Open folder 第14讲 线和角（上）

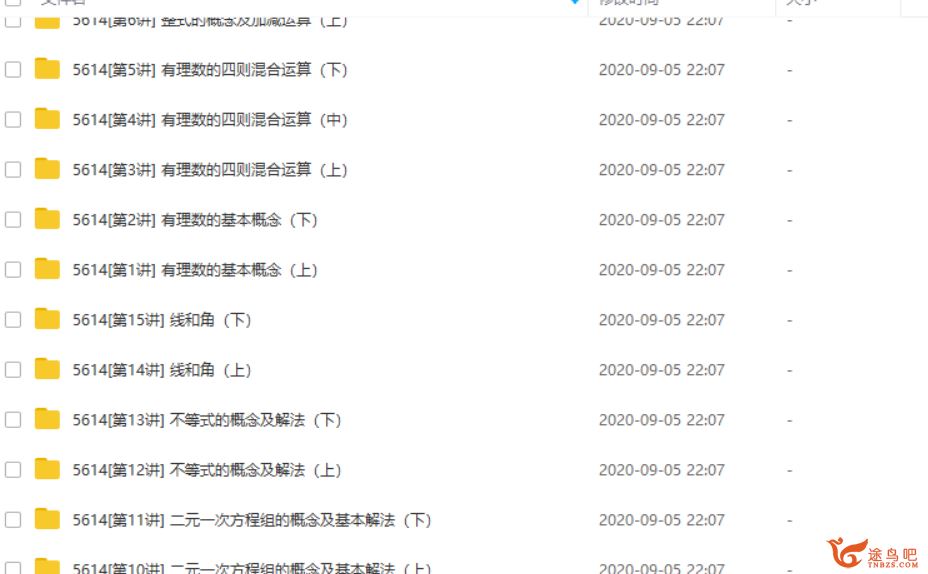[x=162, y=370]
